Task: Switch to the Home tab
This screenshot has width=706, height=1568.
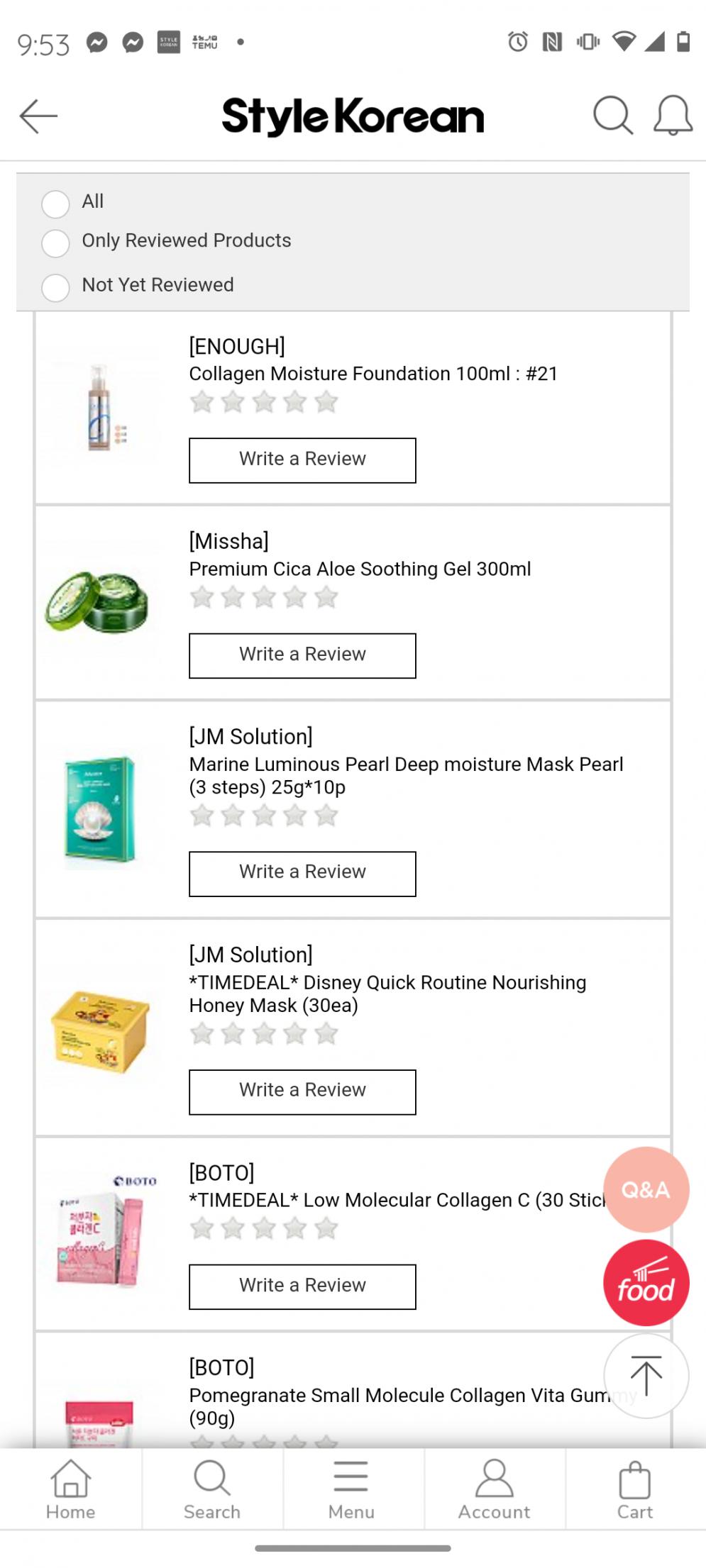Action: pyautogui.click(x=71, y=1489)
